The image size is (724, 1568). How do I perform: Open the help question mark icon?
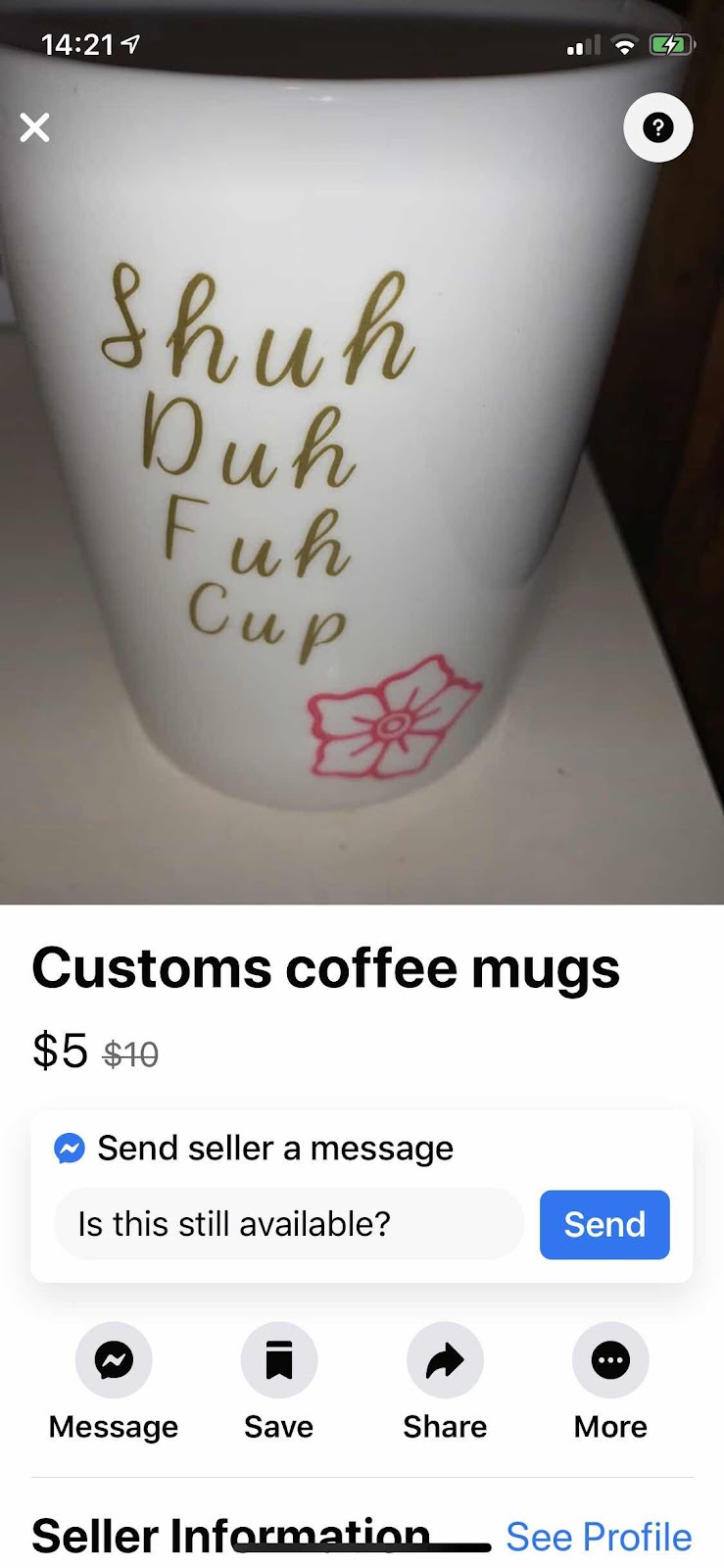[x=657, y=127]
